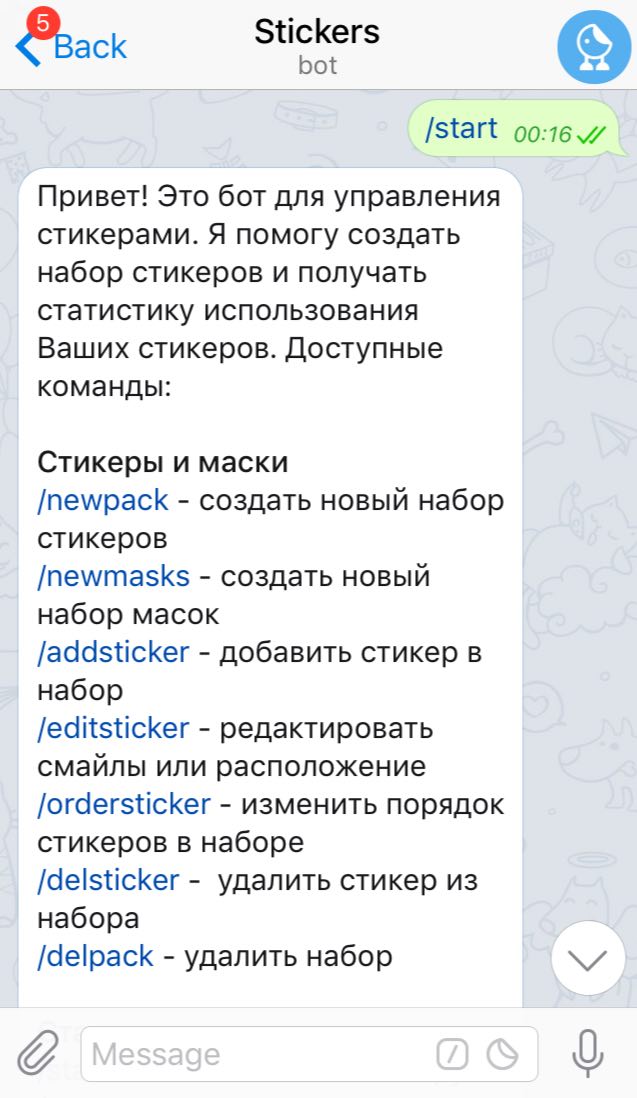Tap the microphone to record voice
Screen dimensions: 637x1098
pyautogui.click(x=588, y=1053)
